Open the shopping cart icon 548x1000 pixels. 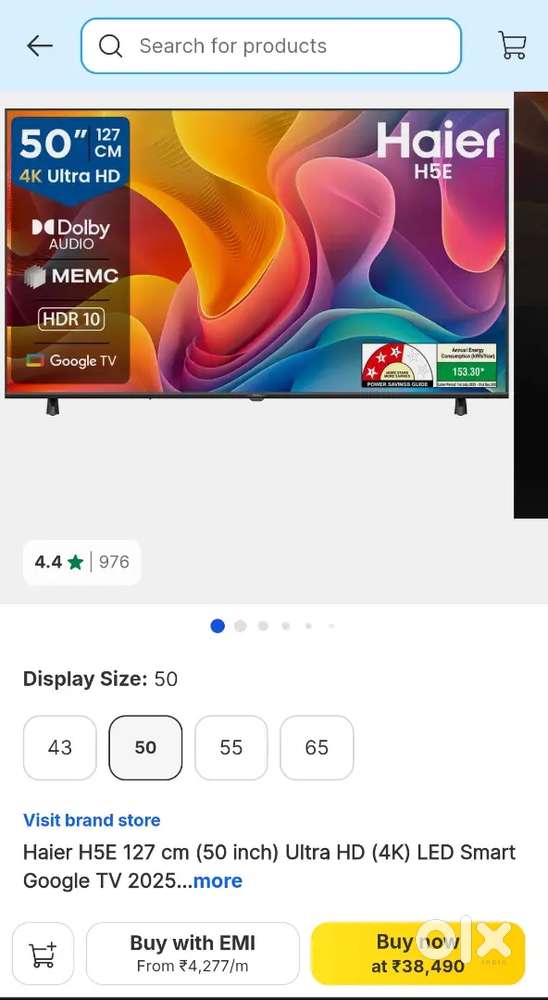click(x=512, y=45)
